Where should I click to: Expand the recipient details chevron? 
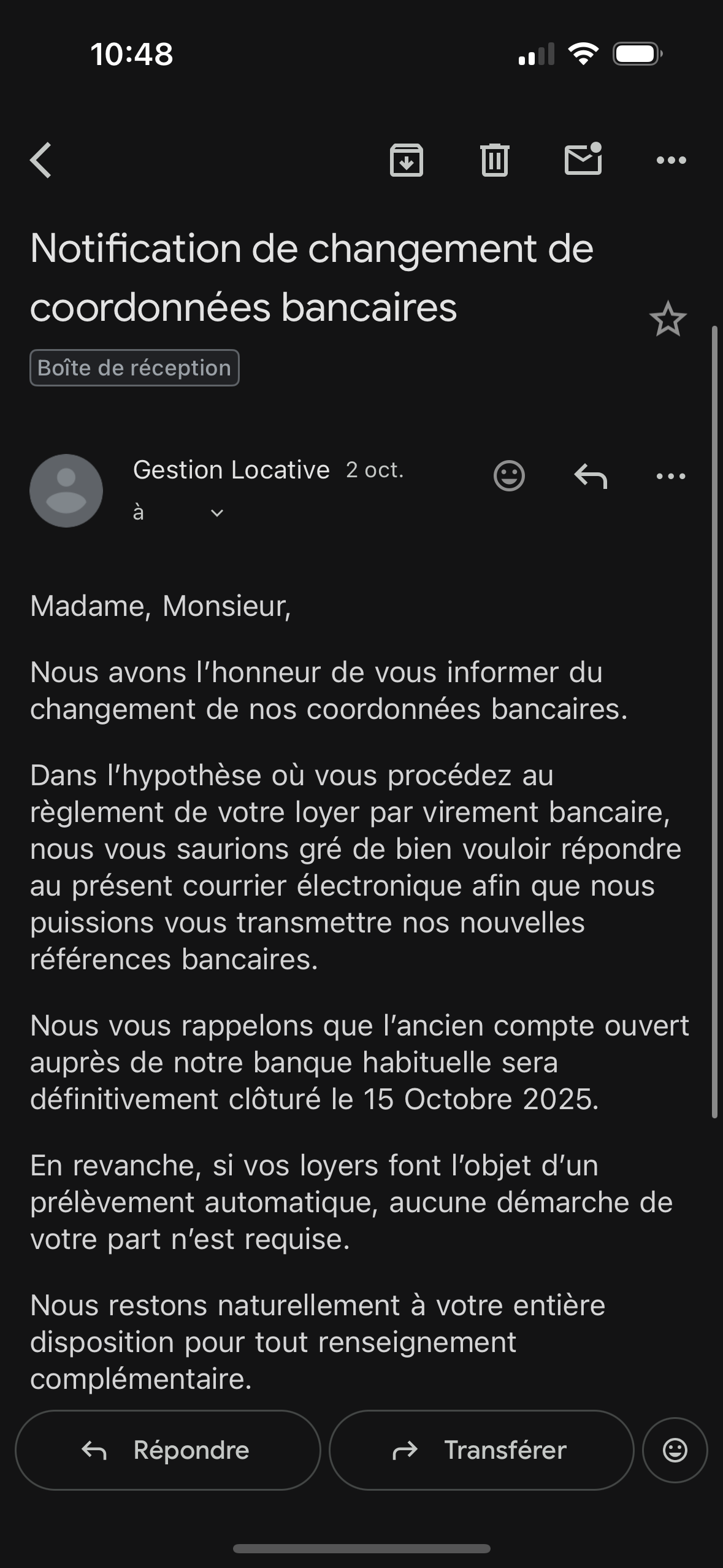(x=217, y=513)
